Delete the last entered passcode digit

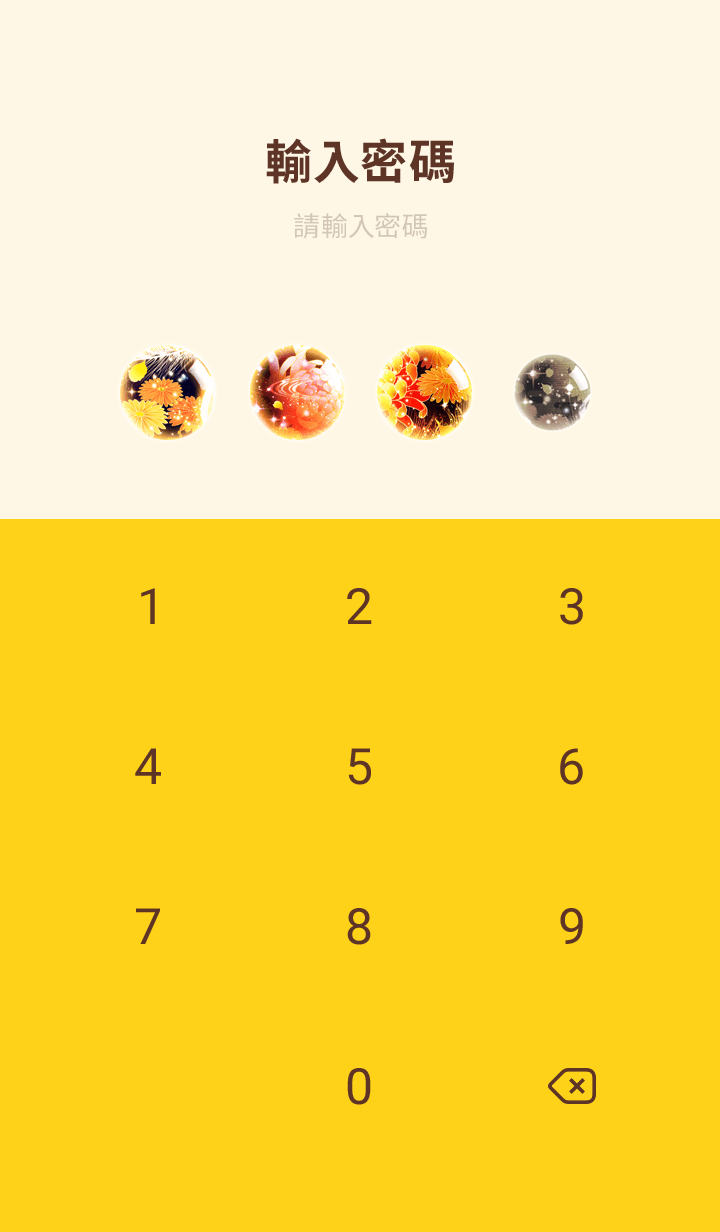tap(572, 1086)
